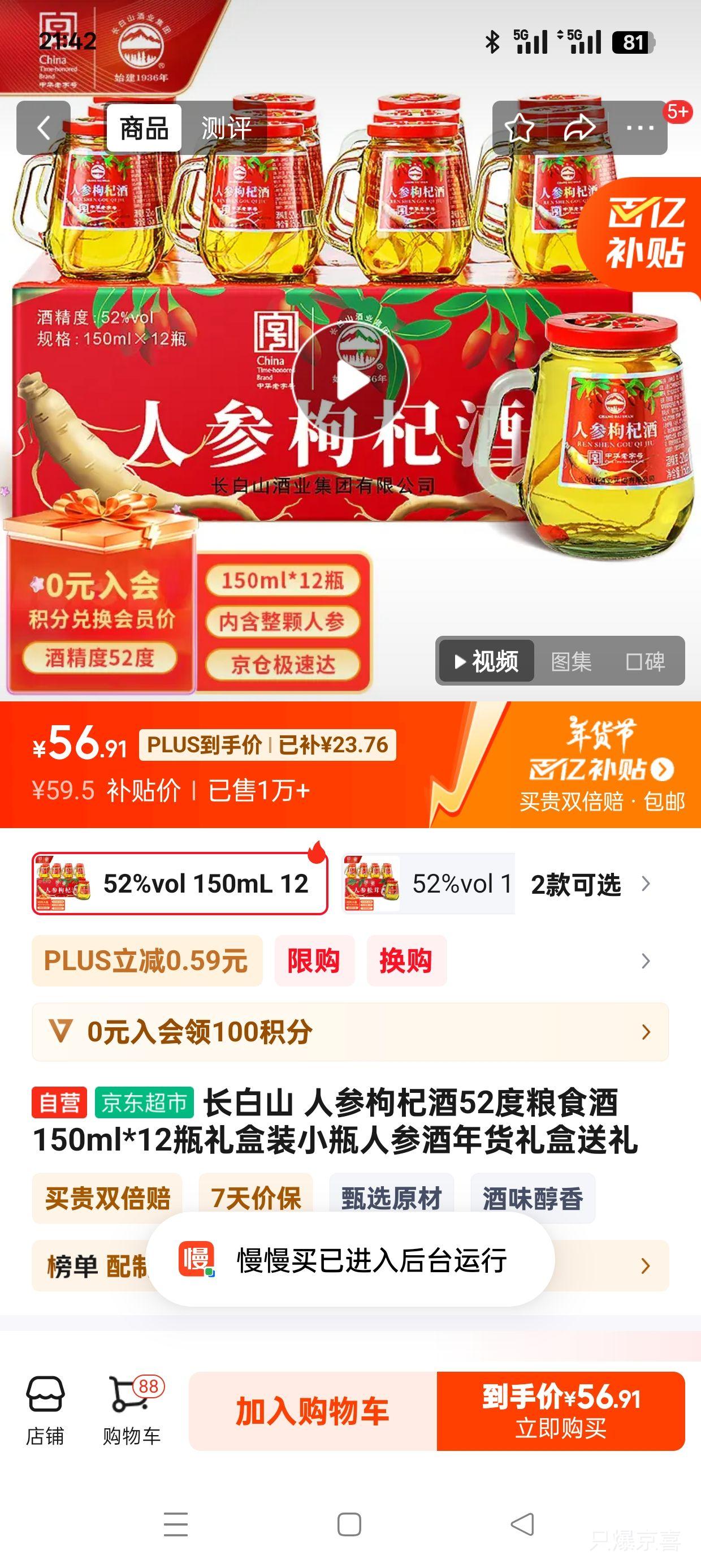Buy now with 立即购买
Screen dimensions: 701x1568
coord(560,1411)
